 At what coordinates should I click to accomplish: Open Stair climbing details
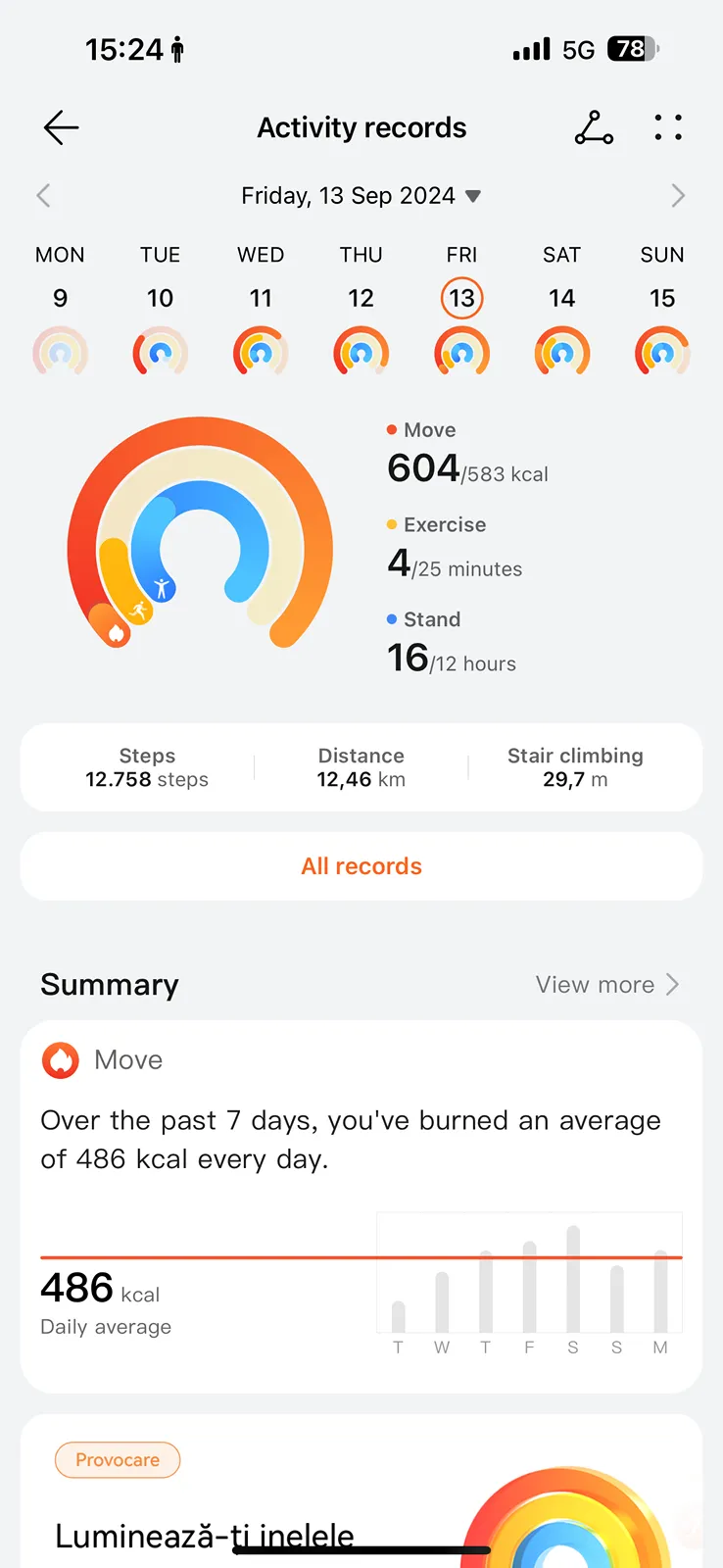[x=575, y=767]
